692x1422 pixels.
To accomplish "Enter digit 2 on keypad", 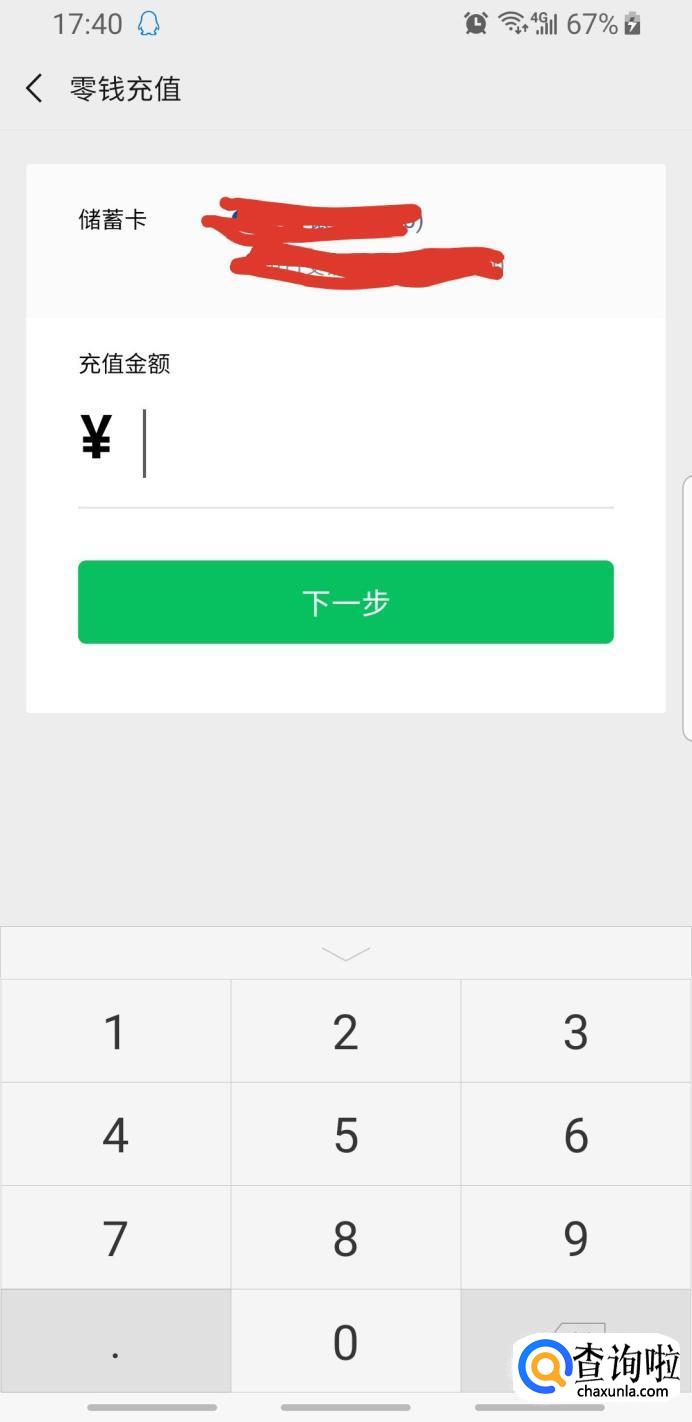I will [346, 1031].
